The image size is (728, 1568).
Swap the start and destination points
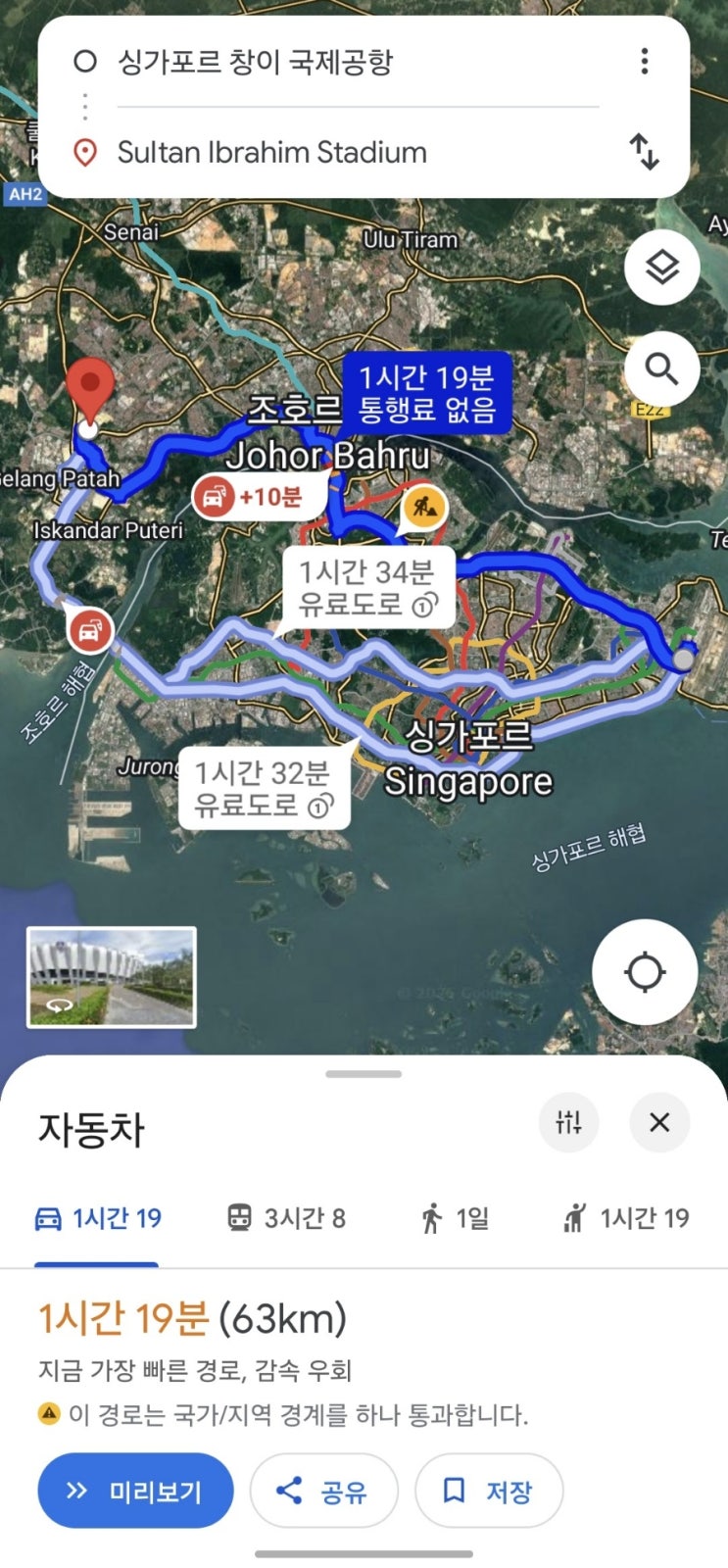644,152
